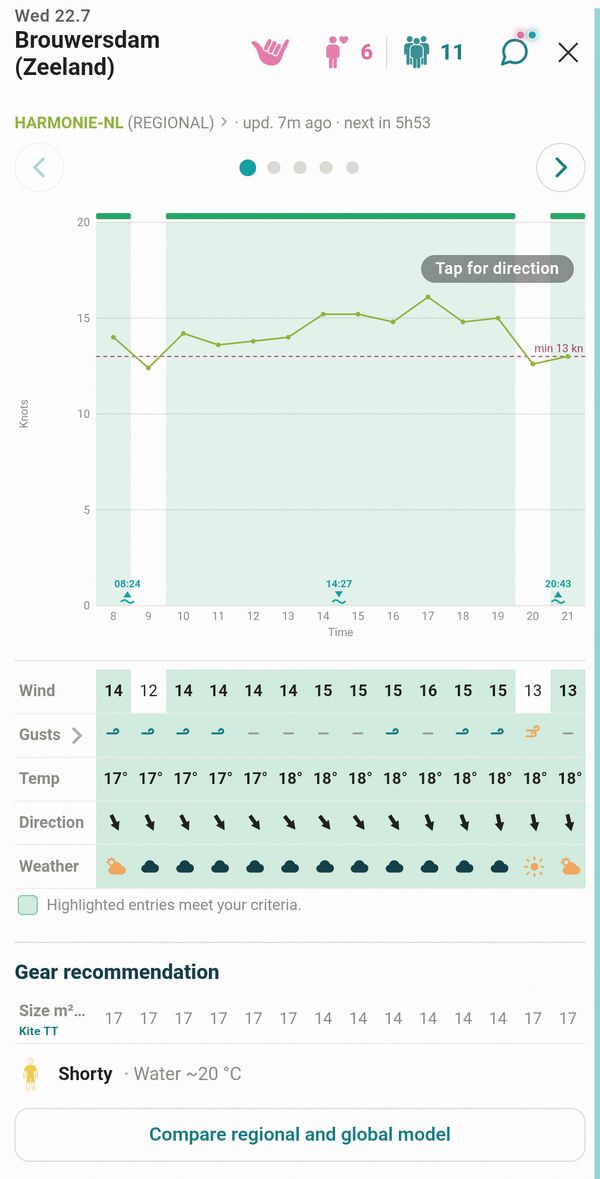This screenshot has width=600, height=1179.
Task: Go to next forecast page arrow
Action: pos(560,168)
